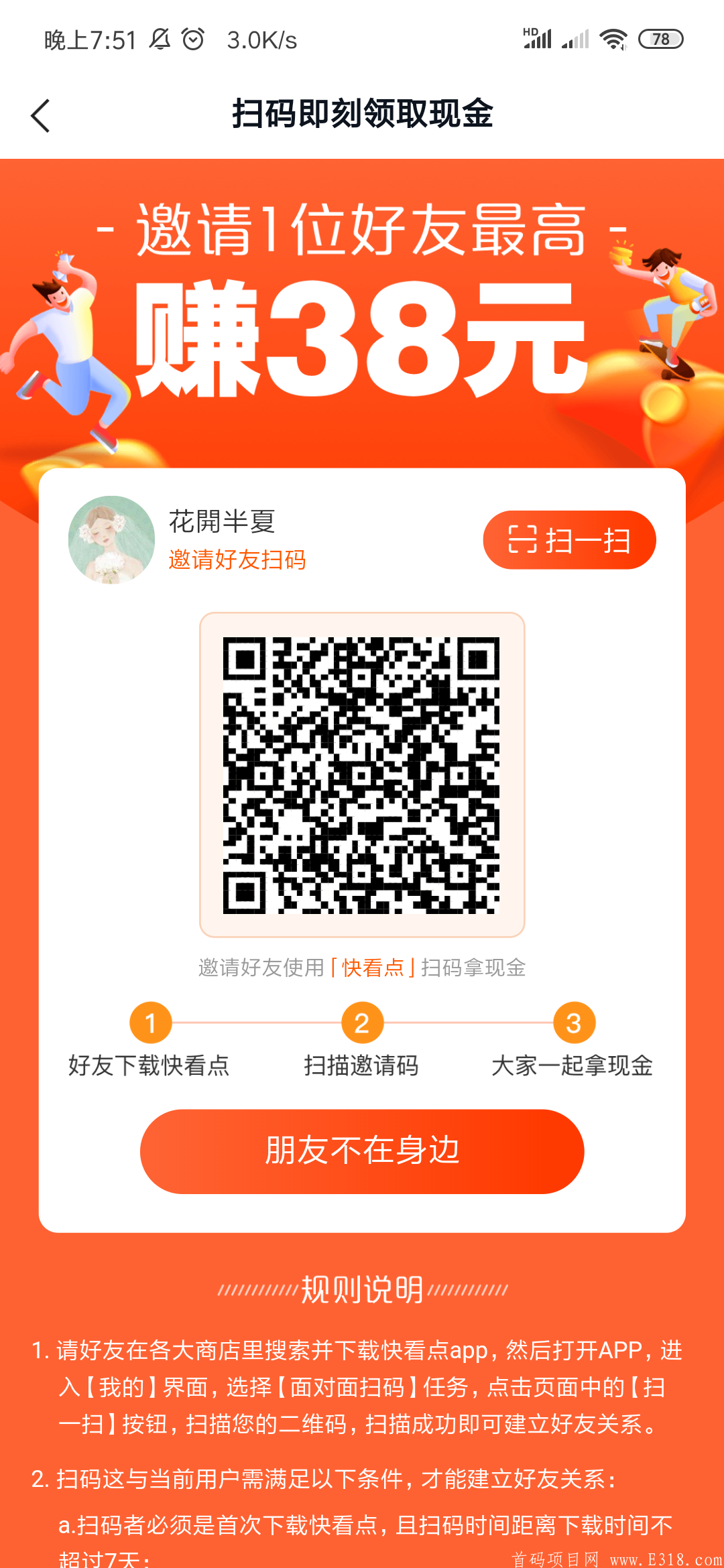
Task: Select step circle 1 好友下载快看点
Action: (x=149, y=1021)
